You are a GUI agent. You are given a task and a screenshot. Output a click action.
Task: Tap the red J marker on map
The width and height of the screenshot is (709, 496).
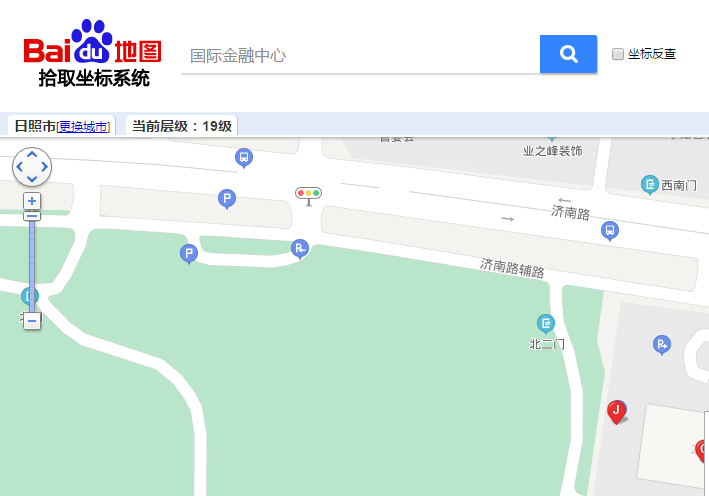(617, 410)
